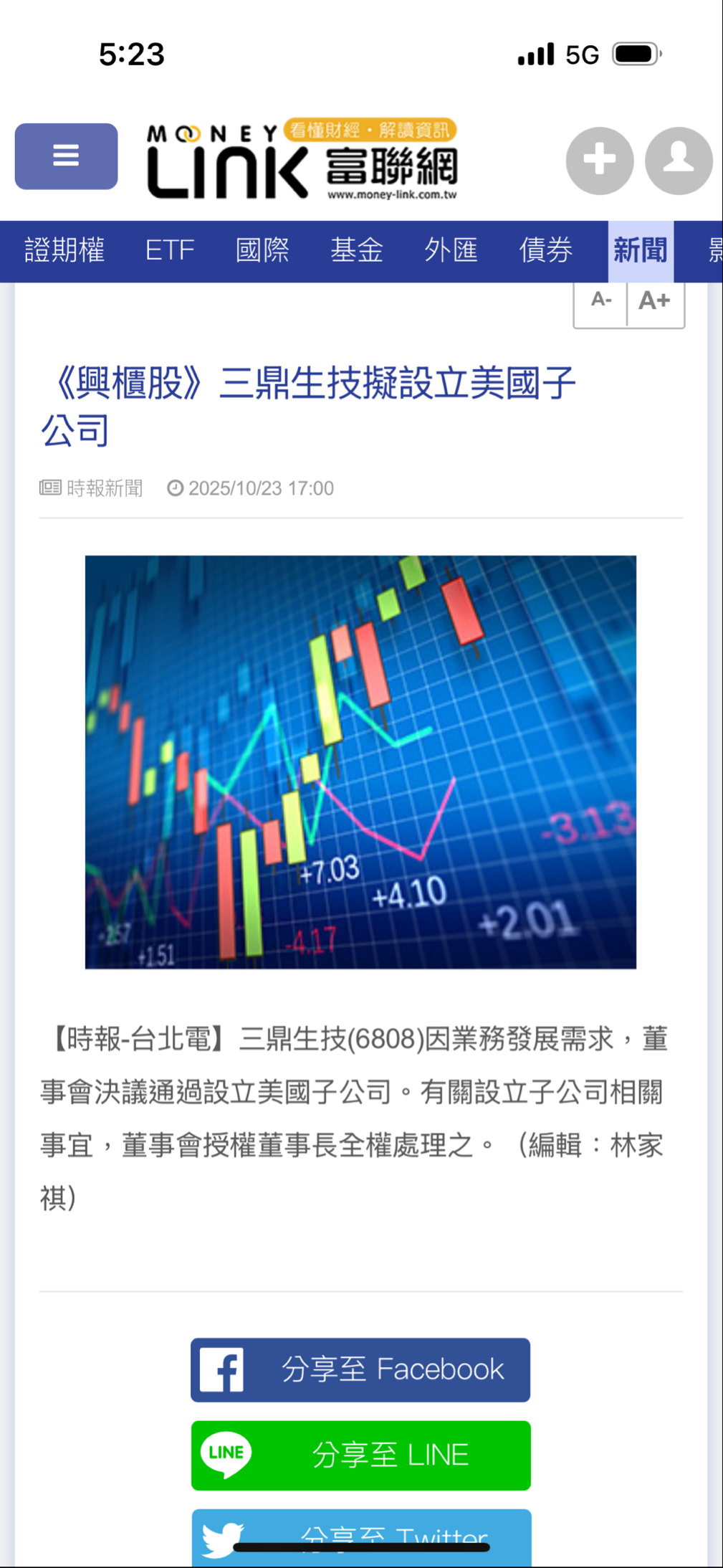Image resolution: width=723 pixels, height=1568 pixels.
Task: Tap the plus icon in header
Action: click(x=599, y=161)
